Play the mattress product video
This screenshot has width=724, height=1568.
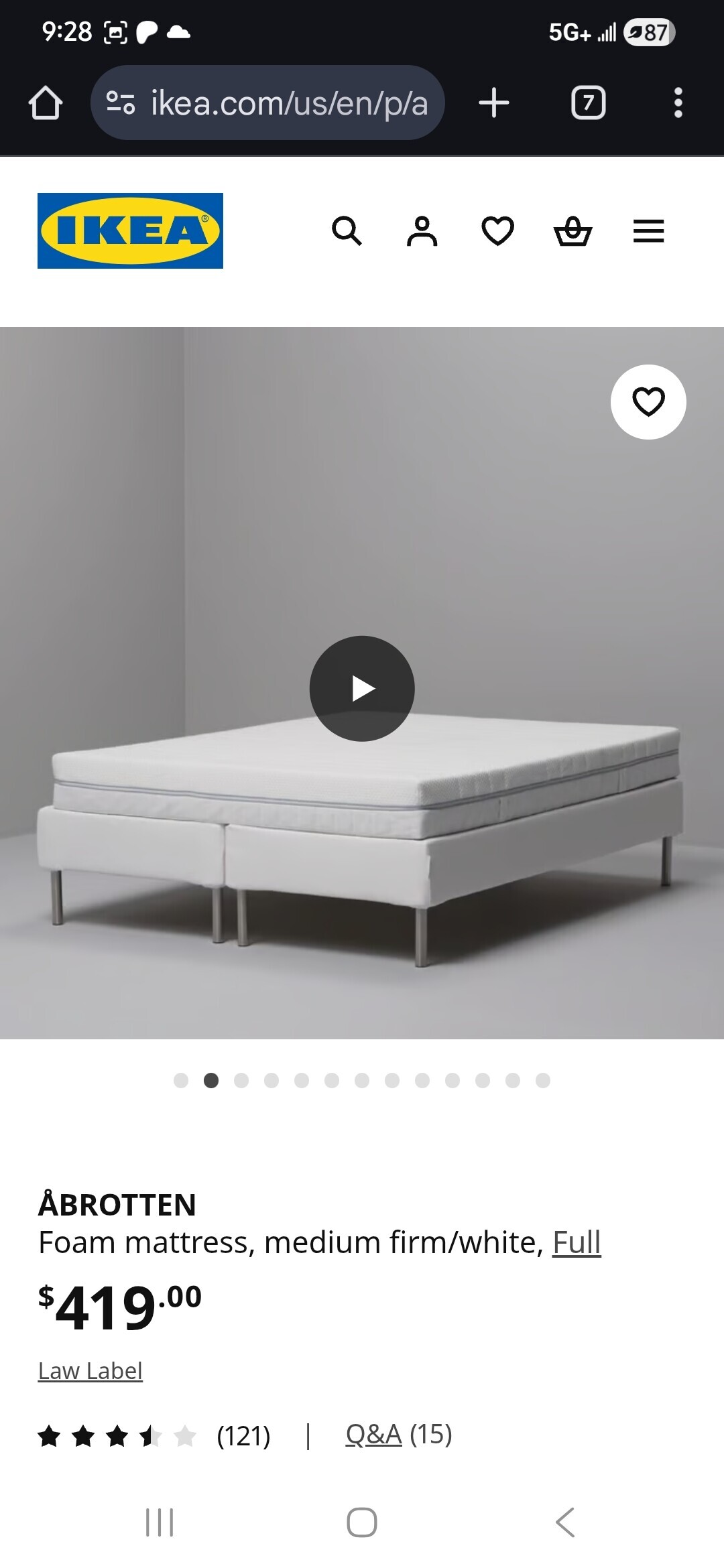click(x=362, y=688)
